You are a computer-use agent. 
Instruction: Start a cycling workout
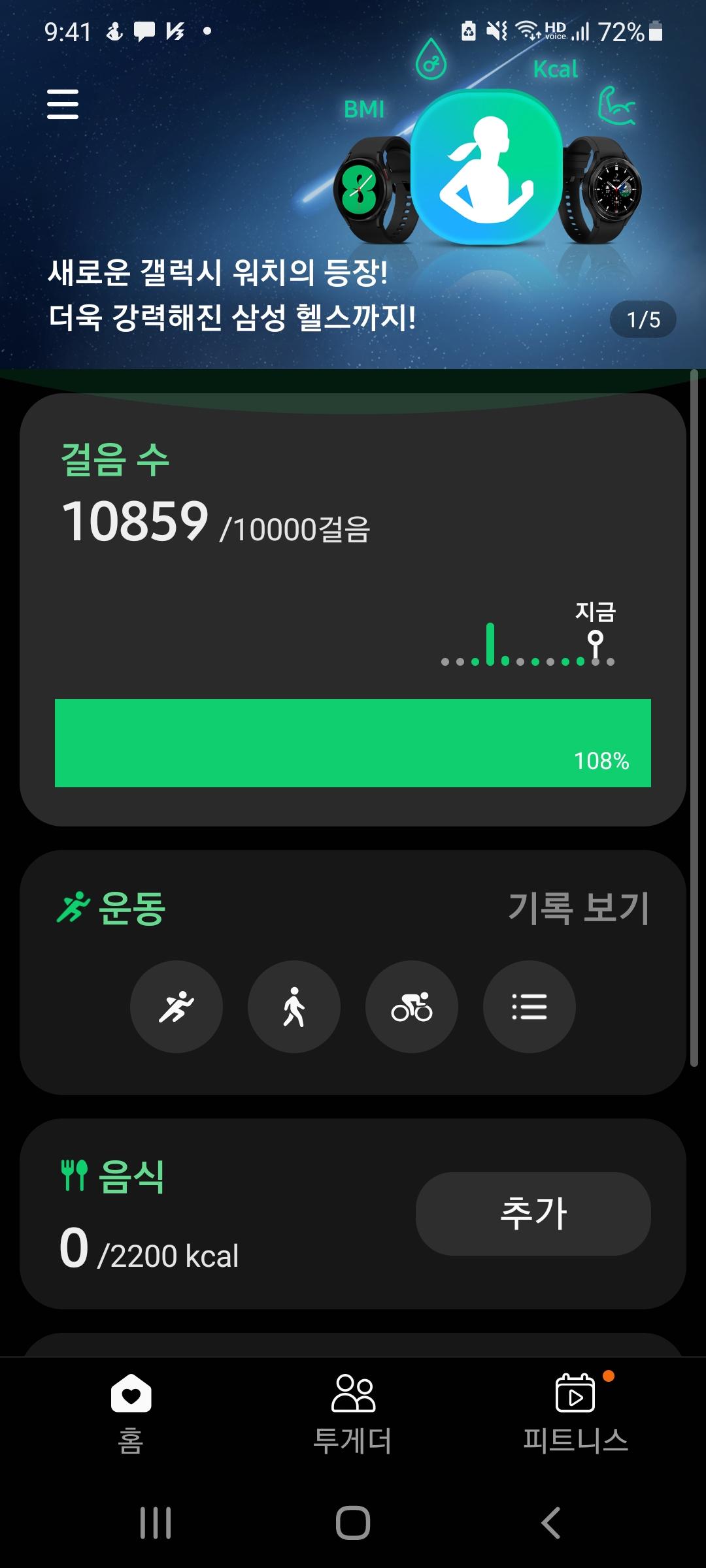412,1007
